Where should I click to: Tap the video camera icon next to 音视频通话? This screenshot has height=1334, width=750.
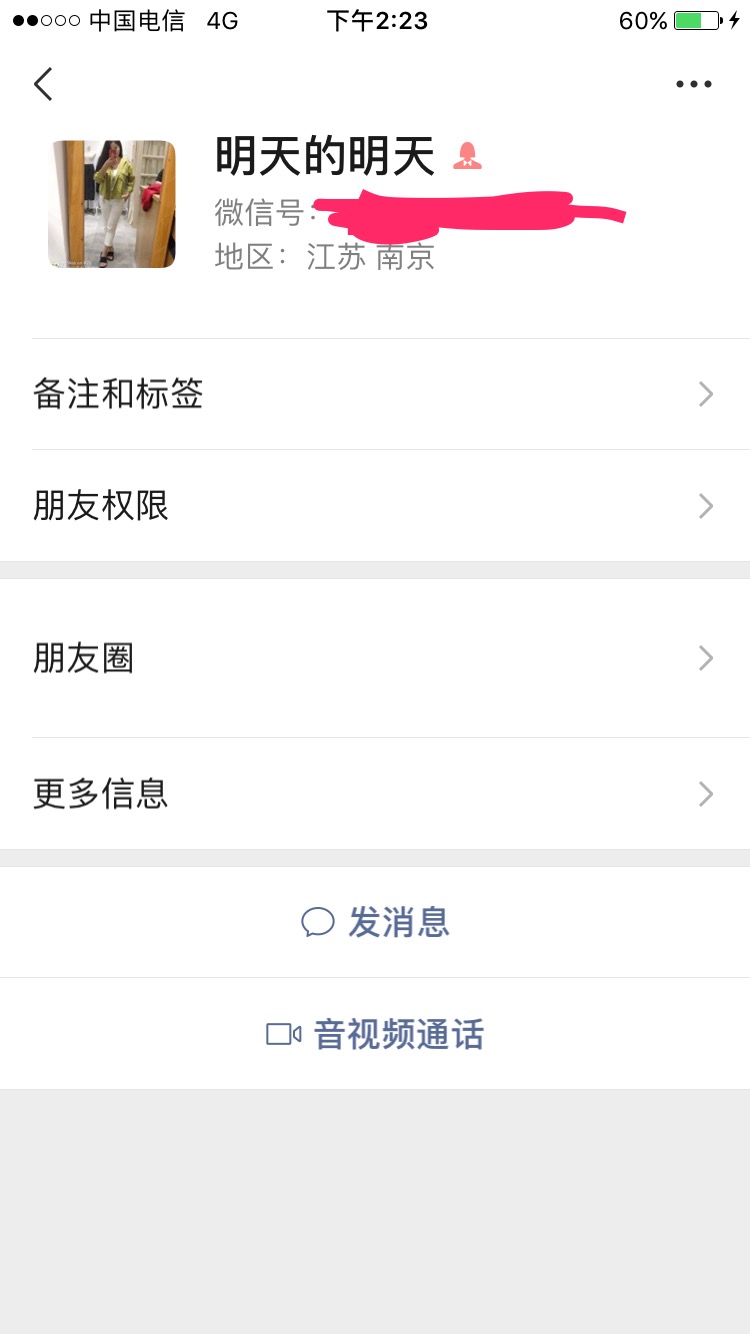tap(282, 1034)
